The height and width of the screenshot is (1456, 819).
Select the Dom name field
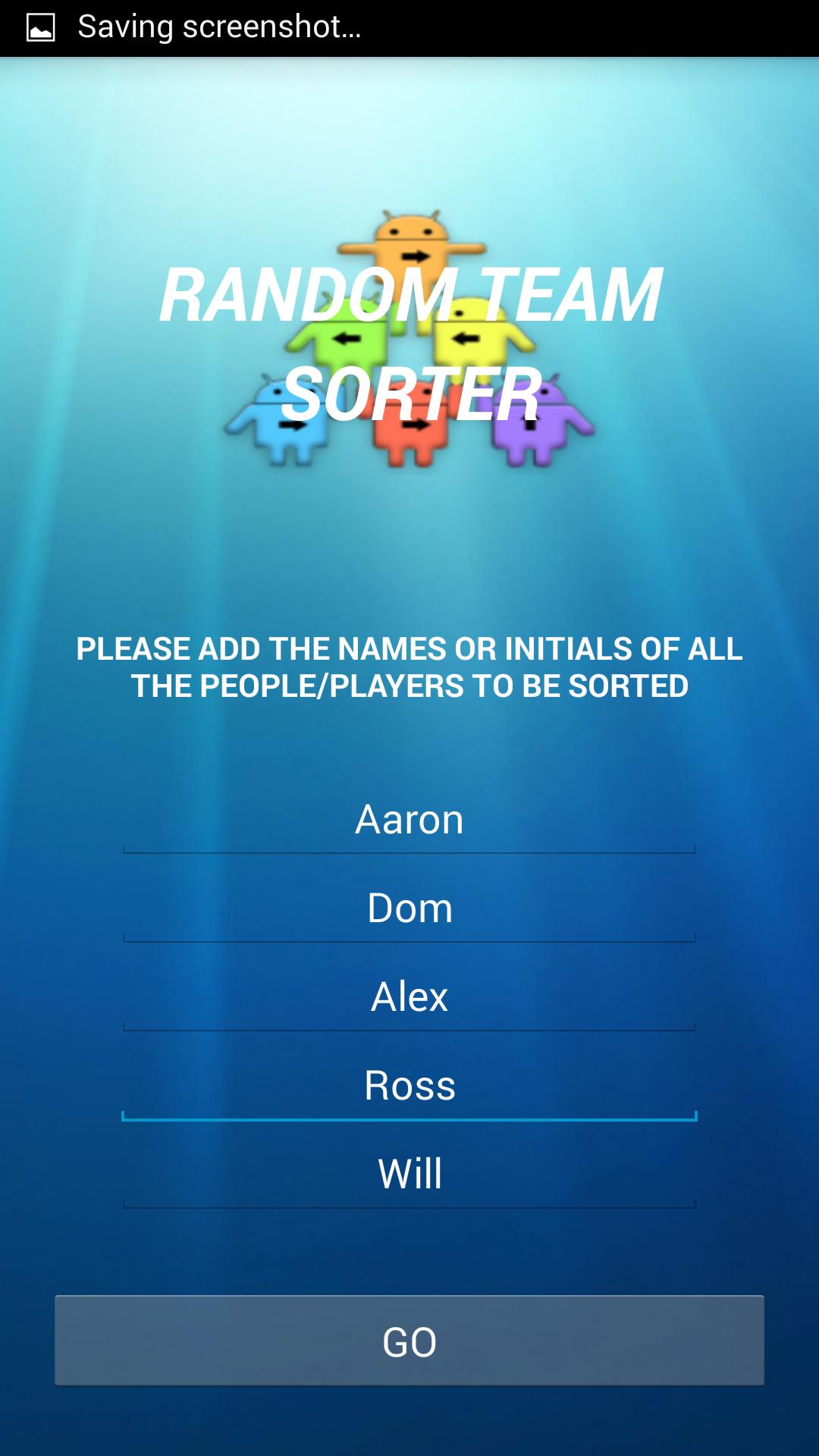click(x=409, y=908)
